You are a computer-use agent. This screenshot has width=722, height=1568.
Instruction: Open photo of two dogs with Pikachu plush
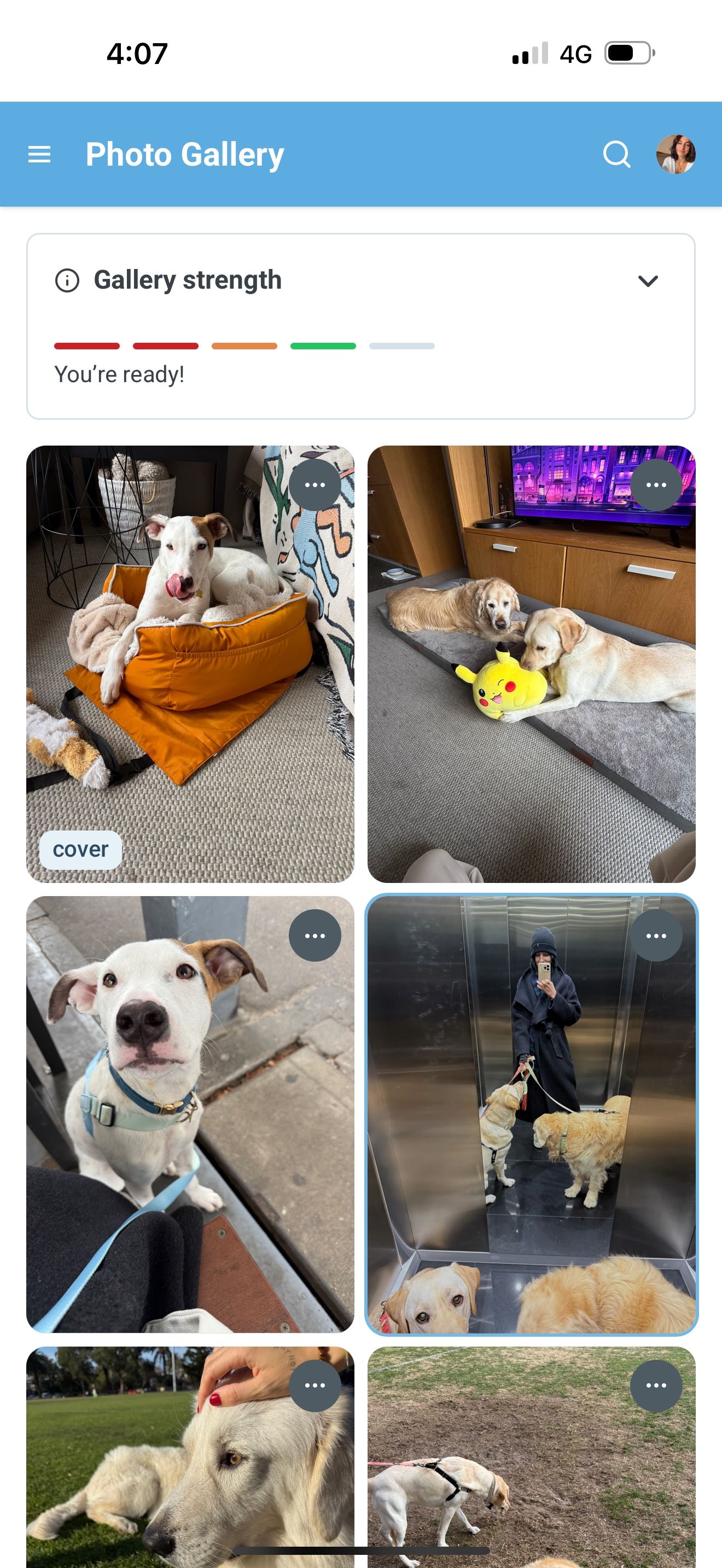click(532, 664)
